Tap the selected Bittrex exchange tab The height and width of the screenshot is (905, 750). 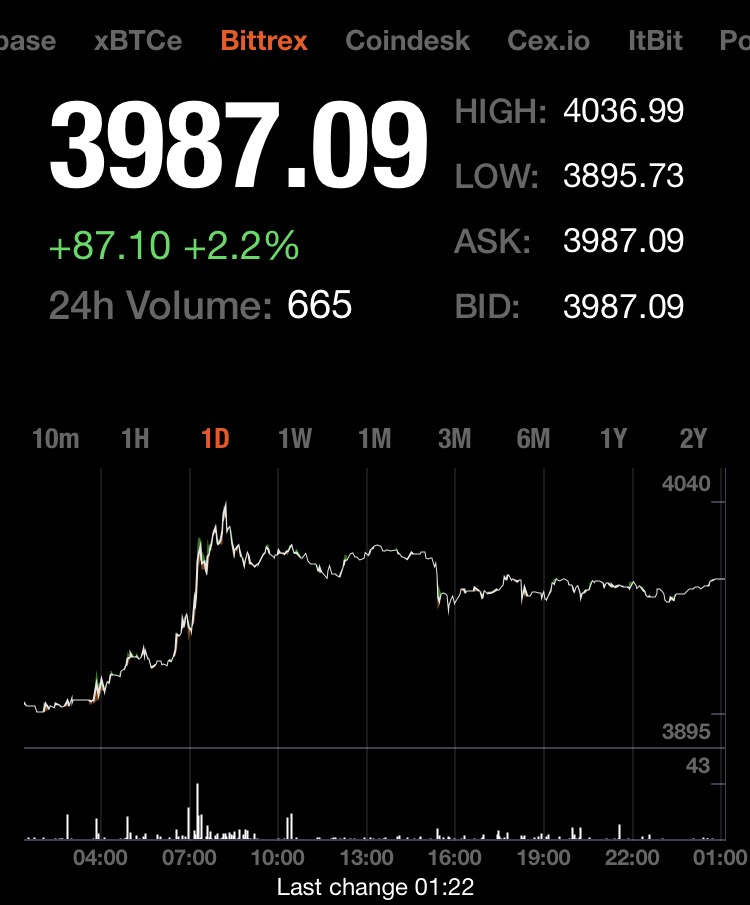(x=264, y=41)
